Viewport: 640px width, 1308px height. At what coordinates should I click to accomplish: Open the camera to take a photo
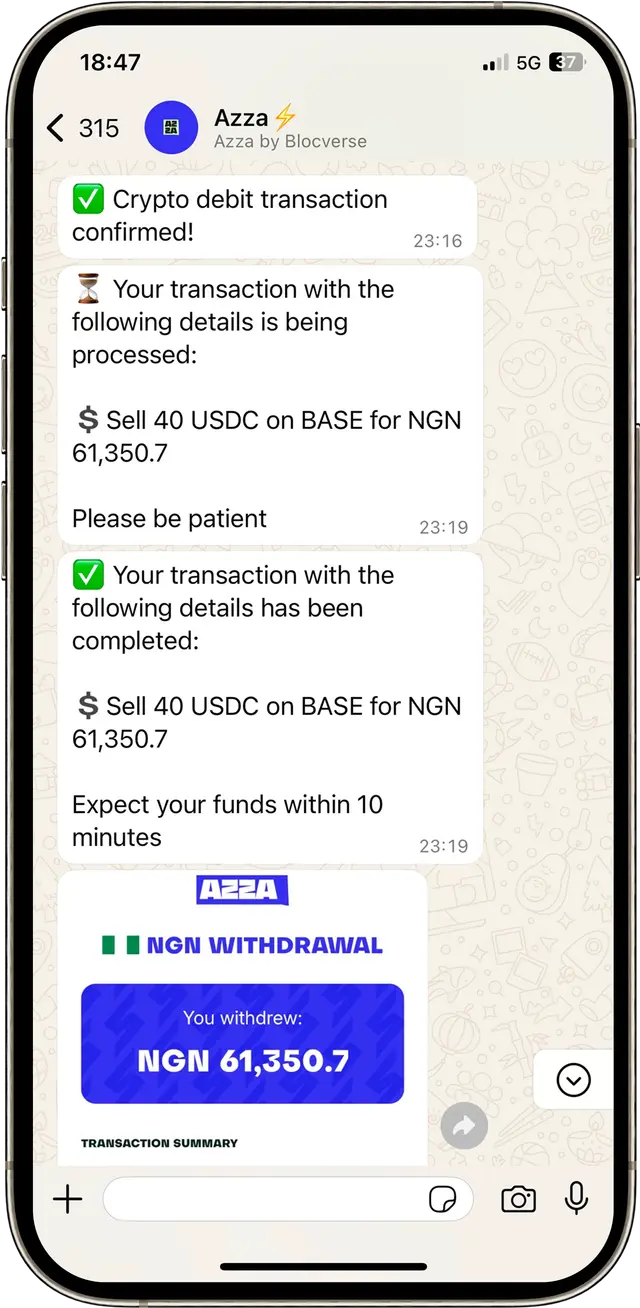pos(518,1199)
